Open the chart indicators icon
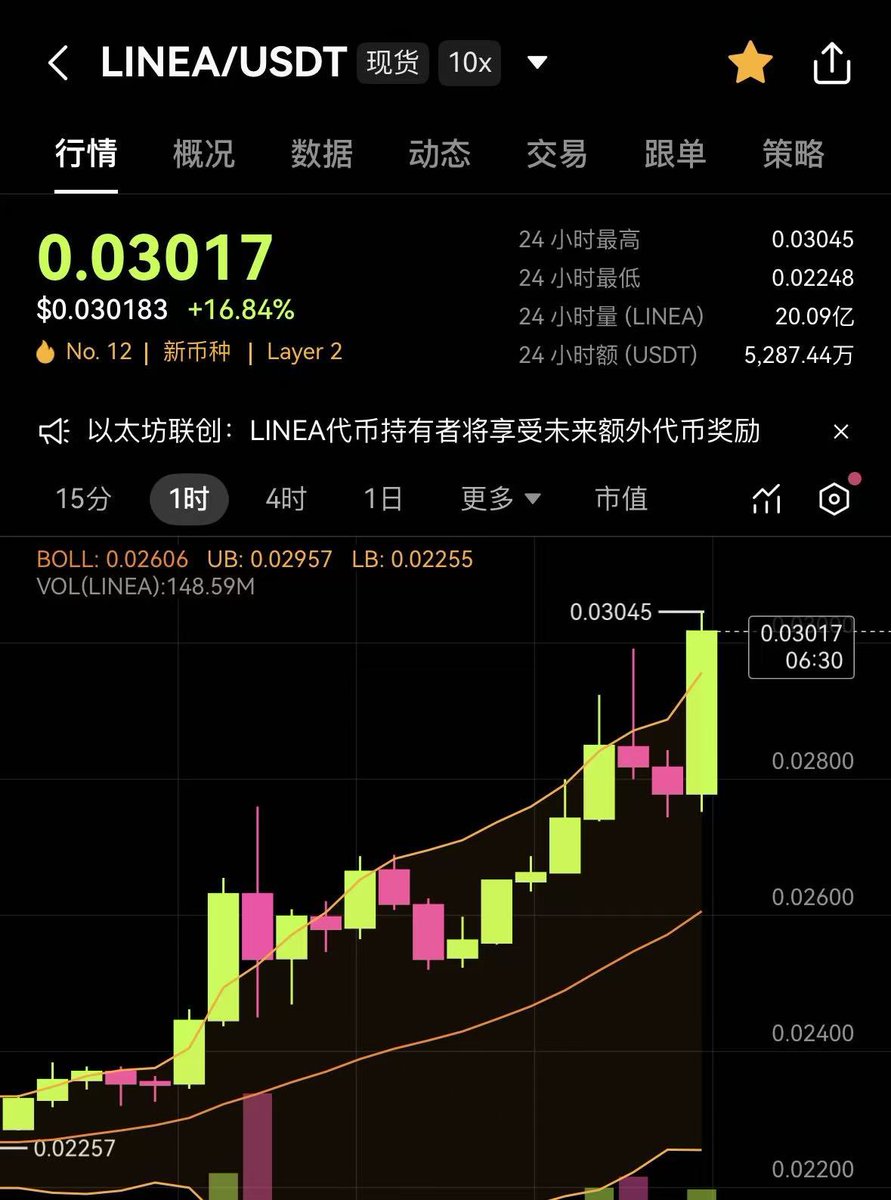The height and width of the screenshot is (1200, 891). coord(766,499)
